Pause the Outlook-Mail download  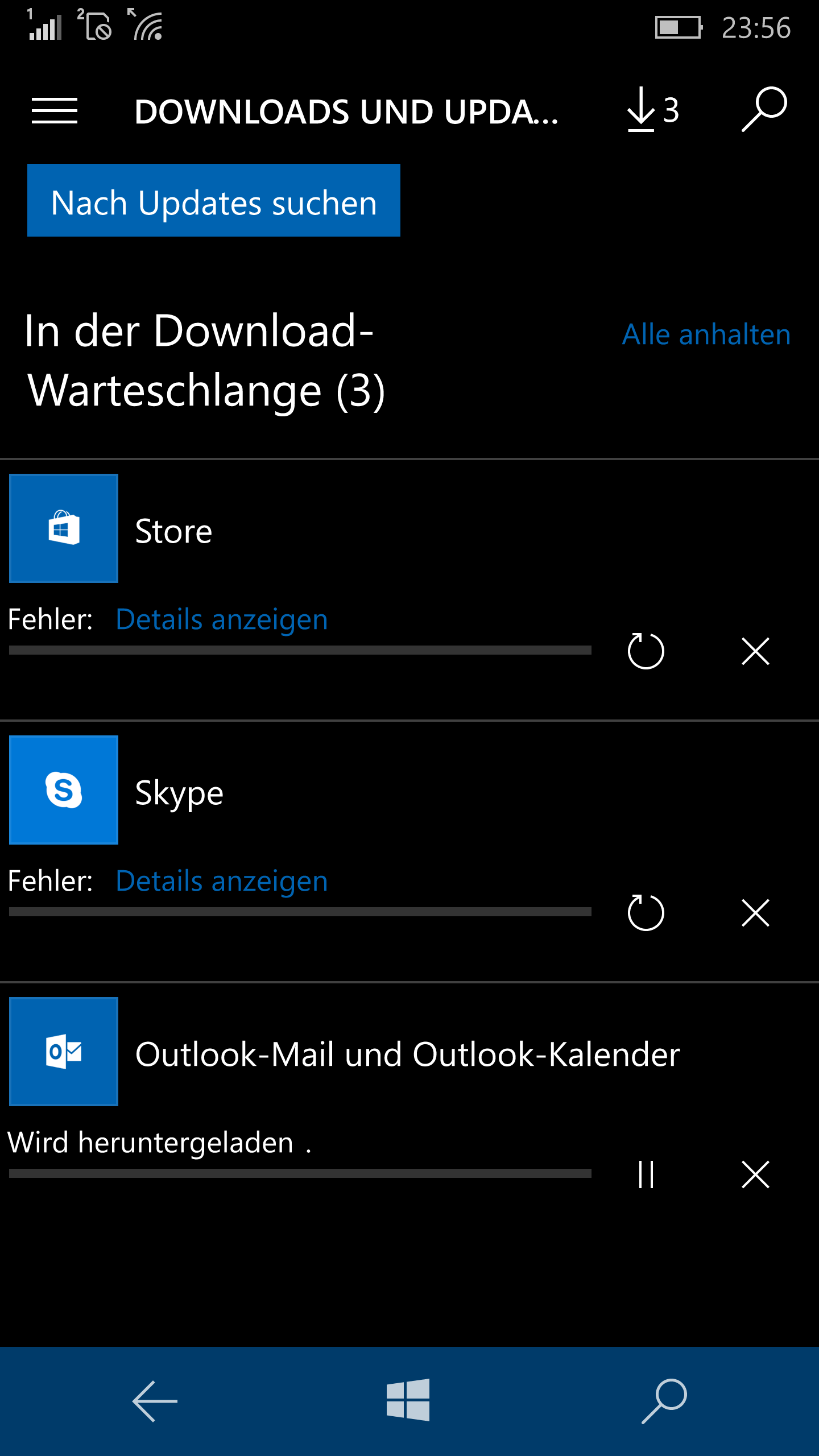coord(646,1174)
